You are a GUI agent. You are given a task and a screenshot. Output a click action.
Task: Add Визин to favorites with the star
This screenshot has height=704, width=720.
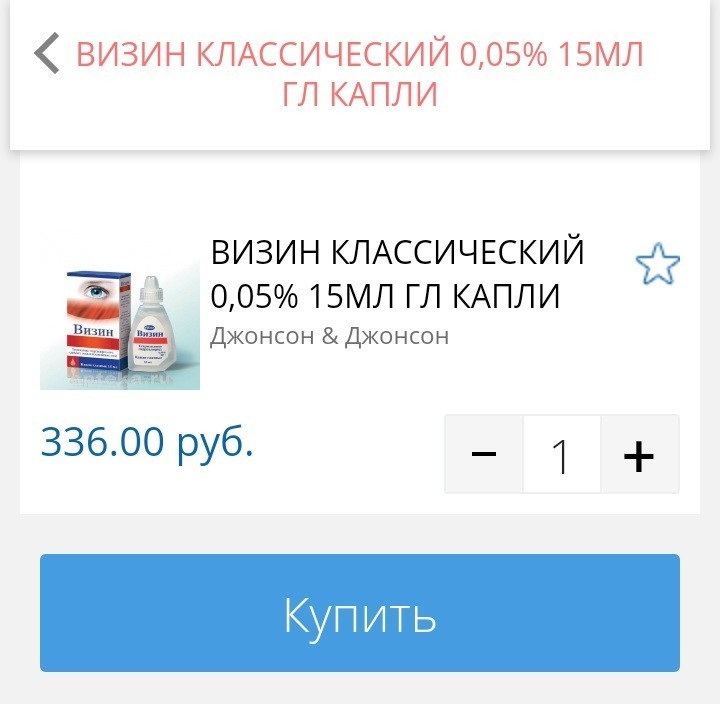click(657, 266)
